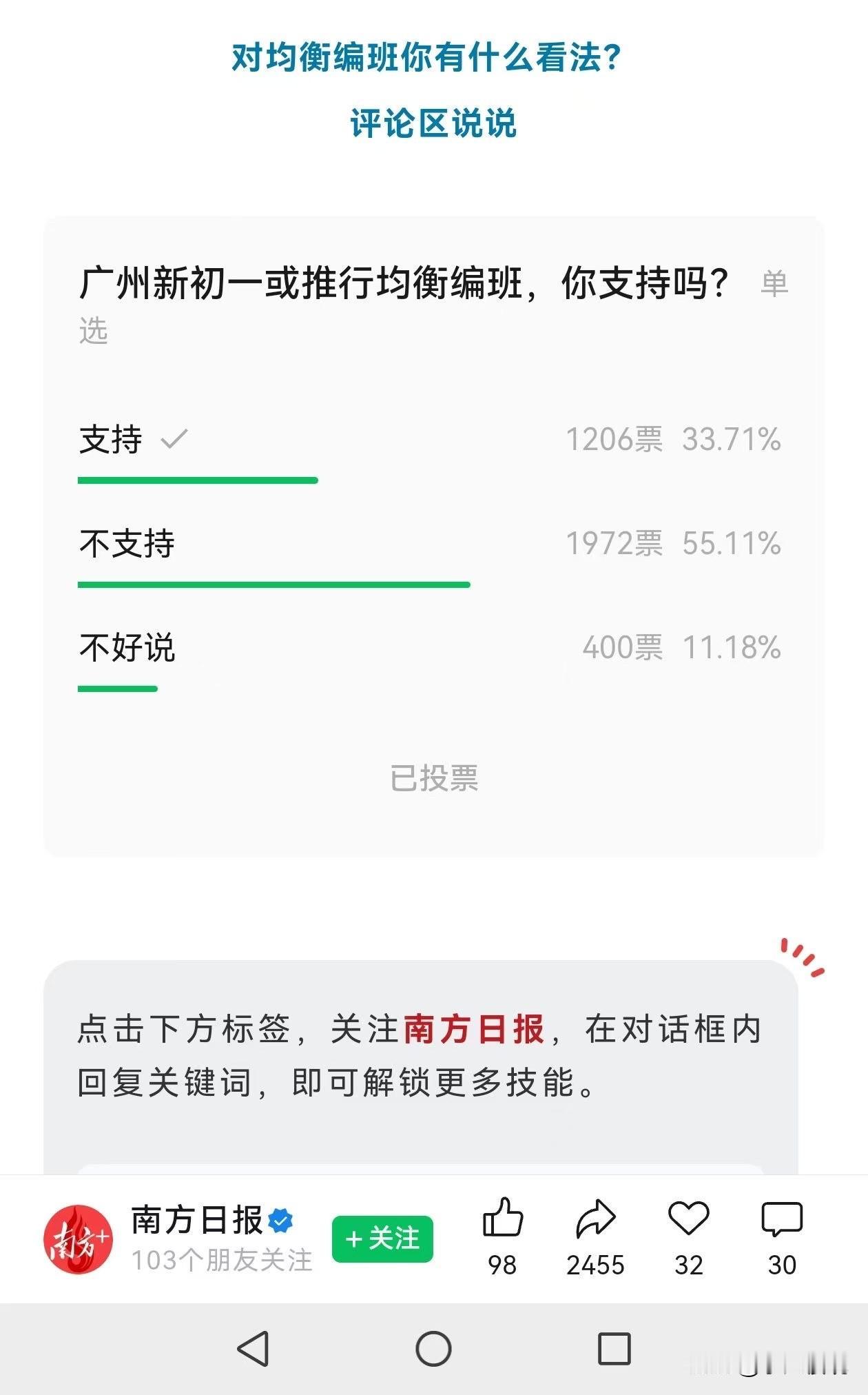Tap the home circle navigation button
Viewport: 868px width, 1395px height.
(433, 1347)
